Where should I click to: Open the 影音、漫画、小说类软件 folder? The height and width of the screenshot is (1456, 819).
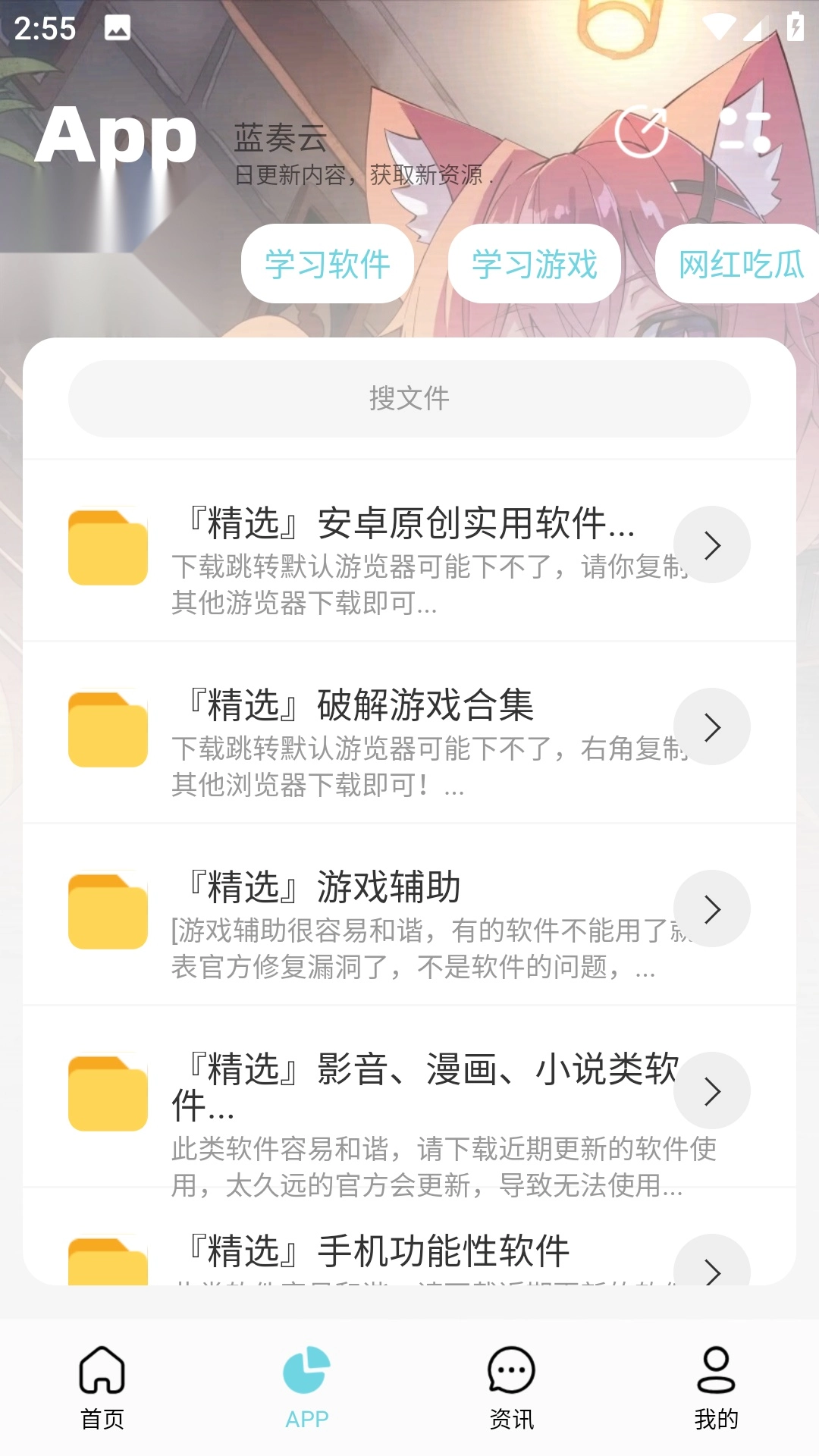(x=409, y=1096)
